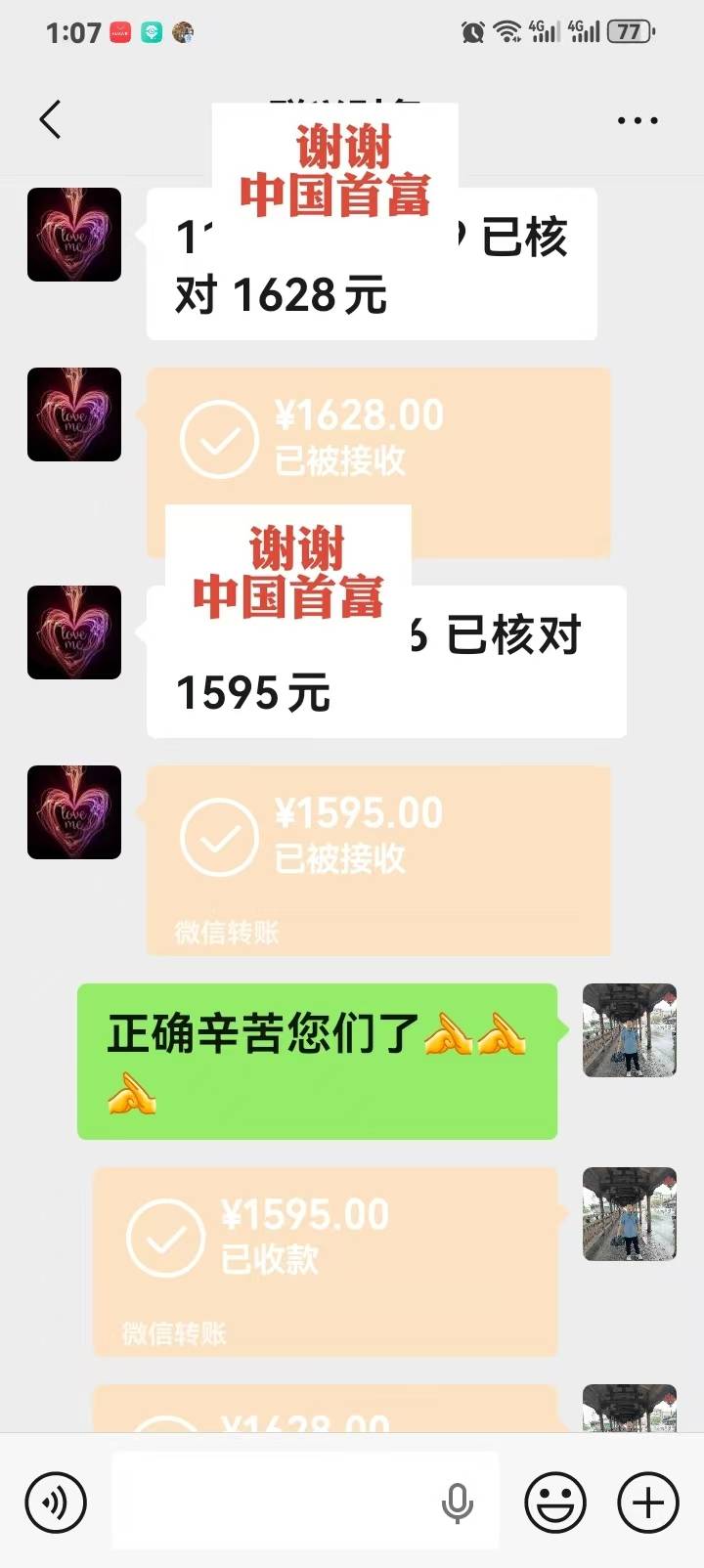Image resolution: width=704 pixels, height=1568 pixels.
Task: Open the chat overflow menu
Action: pos(638,121)
